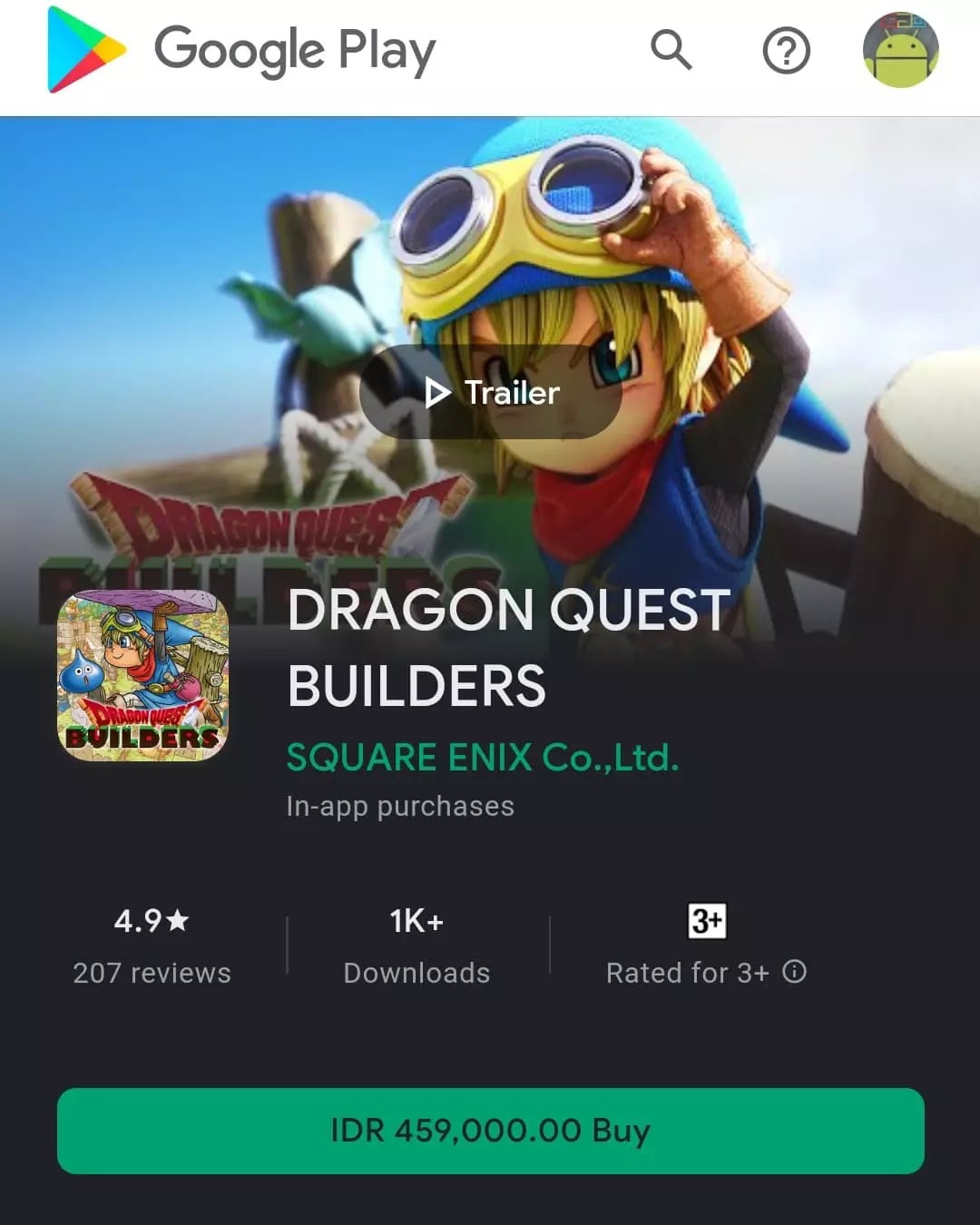Open the search icon
Image resolution: width=980 pixels, height=1225 pixels.
coord(671,50)
